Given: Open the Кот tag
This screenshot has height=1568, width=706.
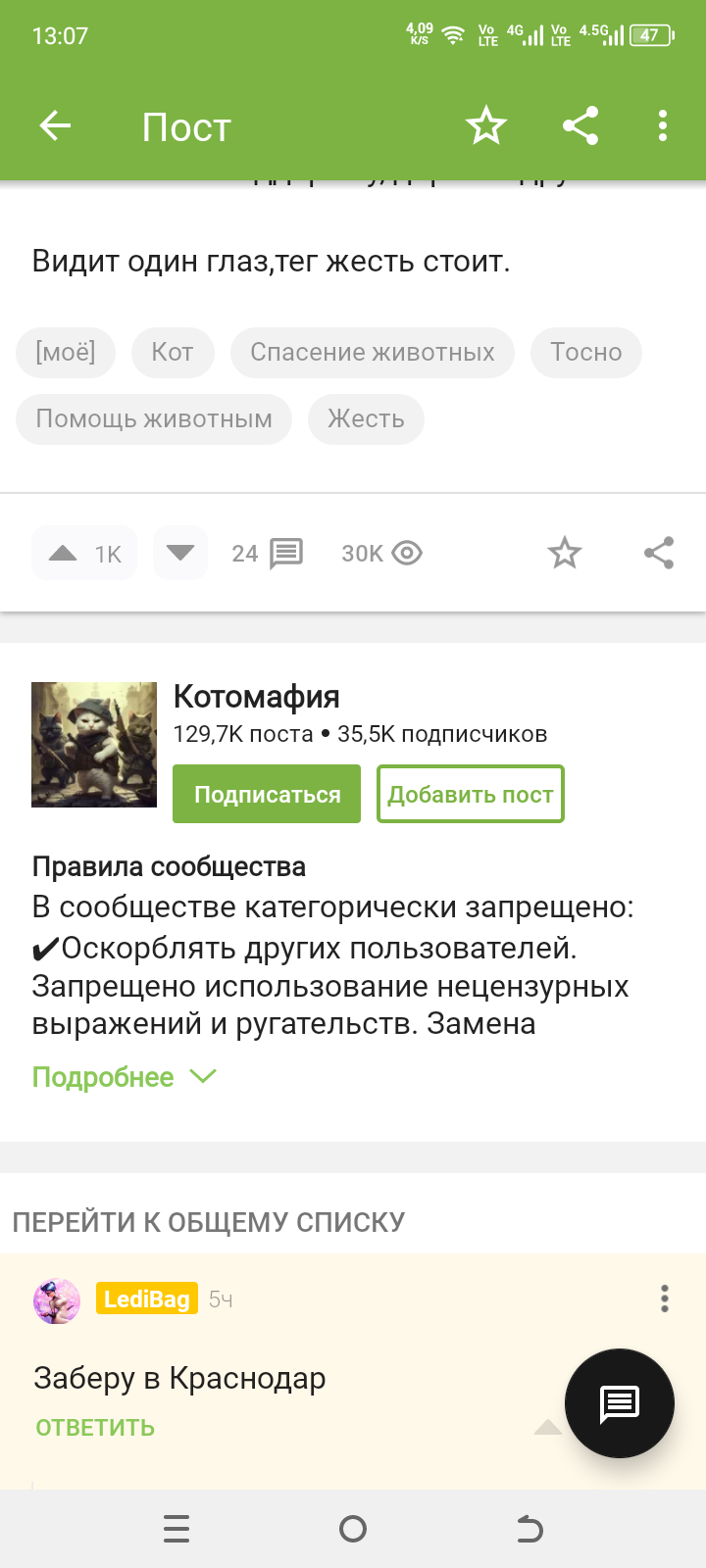Looking at the screenshot, I should (173, 353).
